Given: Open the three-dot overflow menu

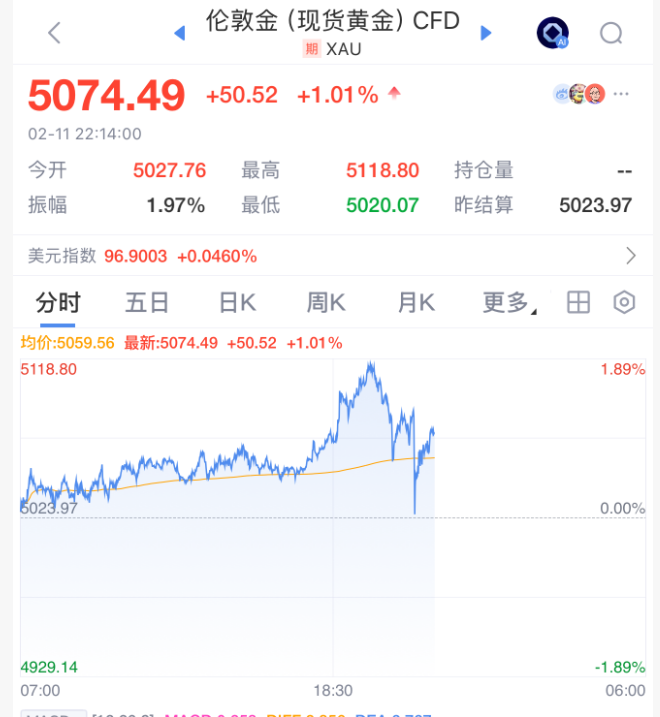Looking at the screenshot, I should [622, 94].
